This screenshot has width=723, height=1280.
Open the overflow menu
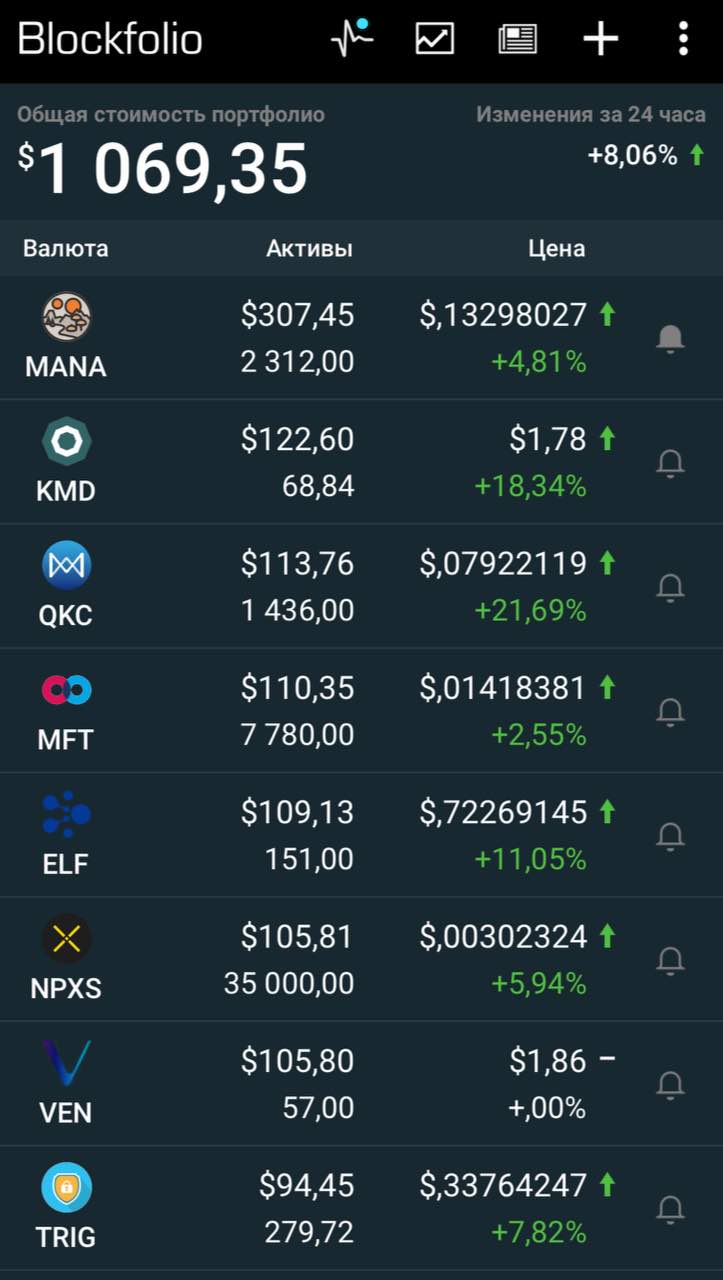pyautogui.click(x=683, y=39)
